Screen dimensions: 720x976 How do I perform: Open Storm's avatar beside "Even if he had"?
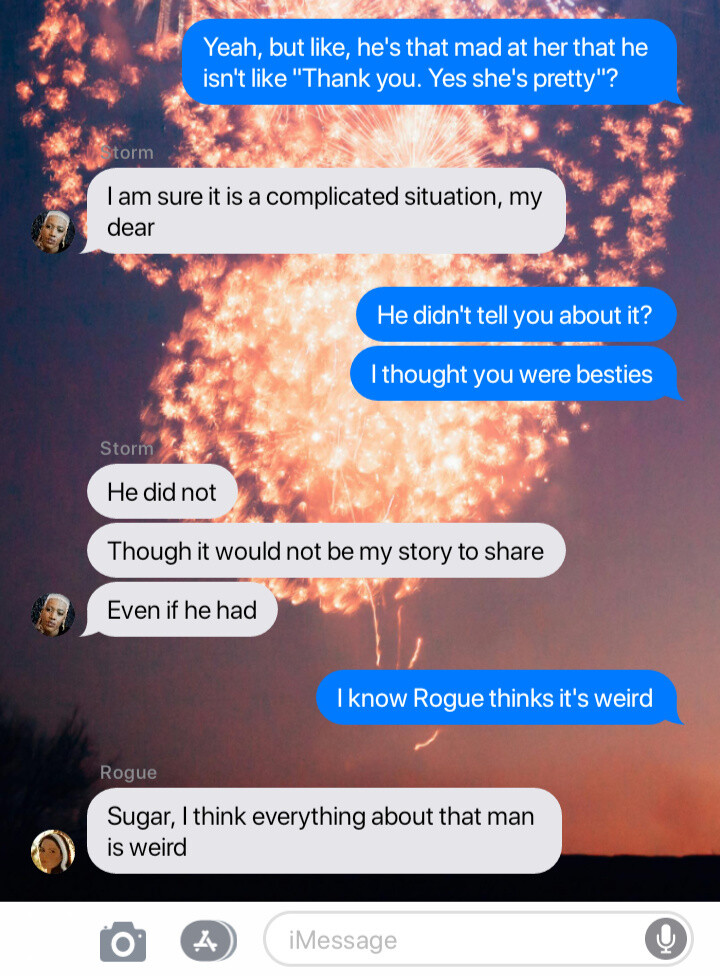click(53, 615)
